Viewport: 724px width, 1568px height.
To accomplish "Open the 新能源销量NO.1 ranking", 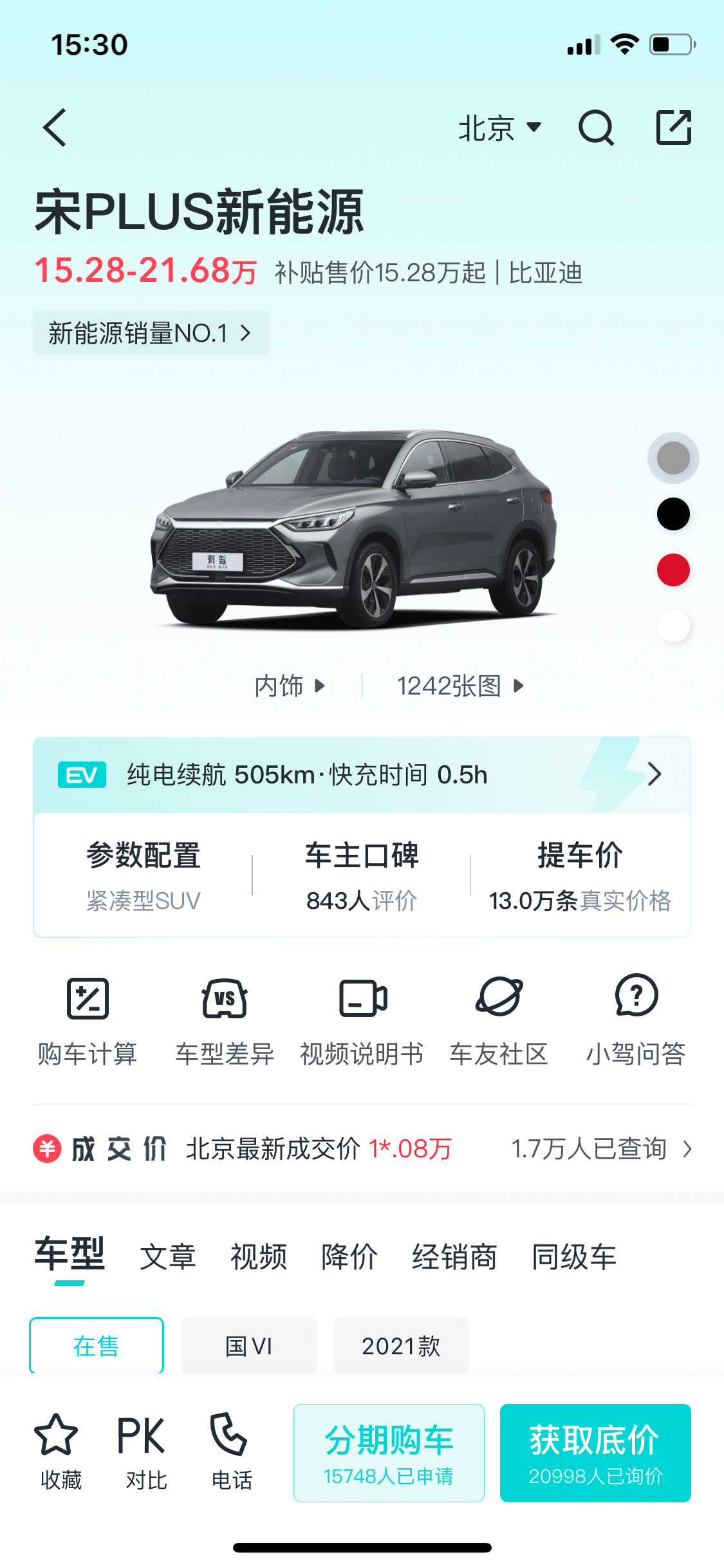I will click(151, 333).
